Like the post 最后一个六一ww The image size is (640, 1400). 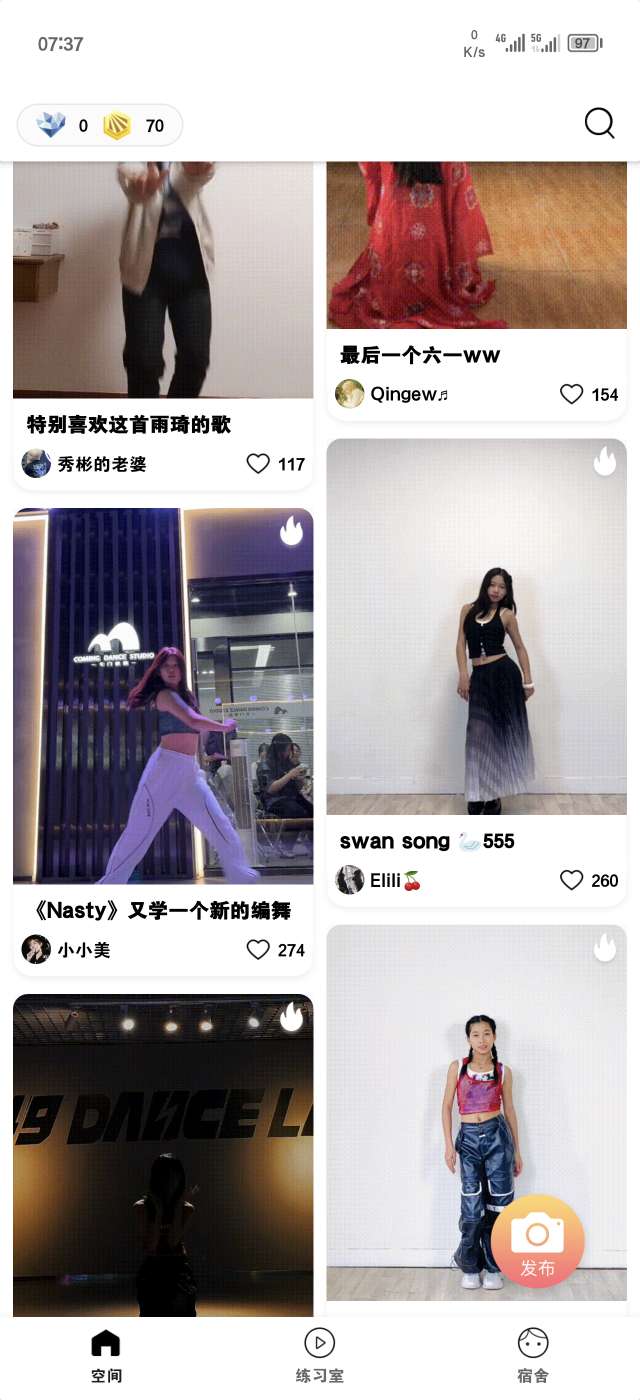(572, 394)
